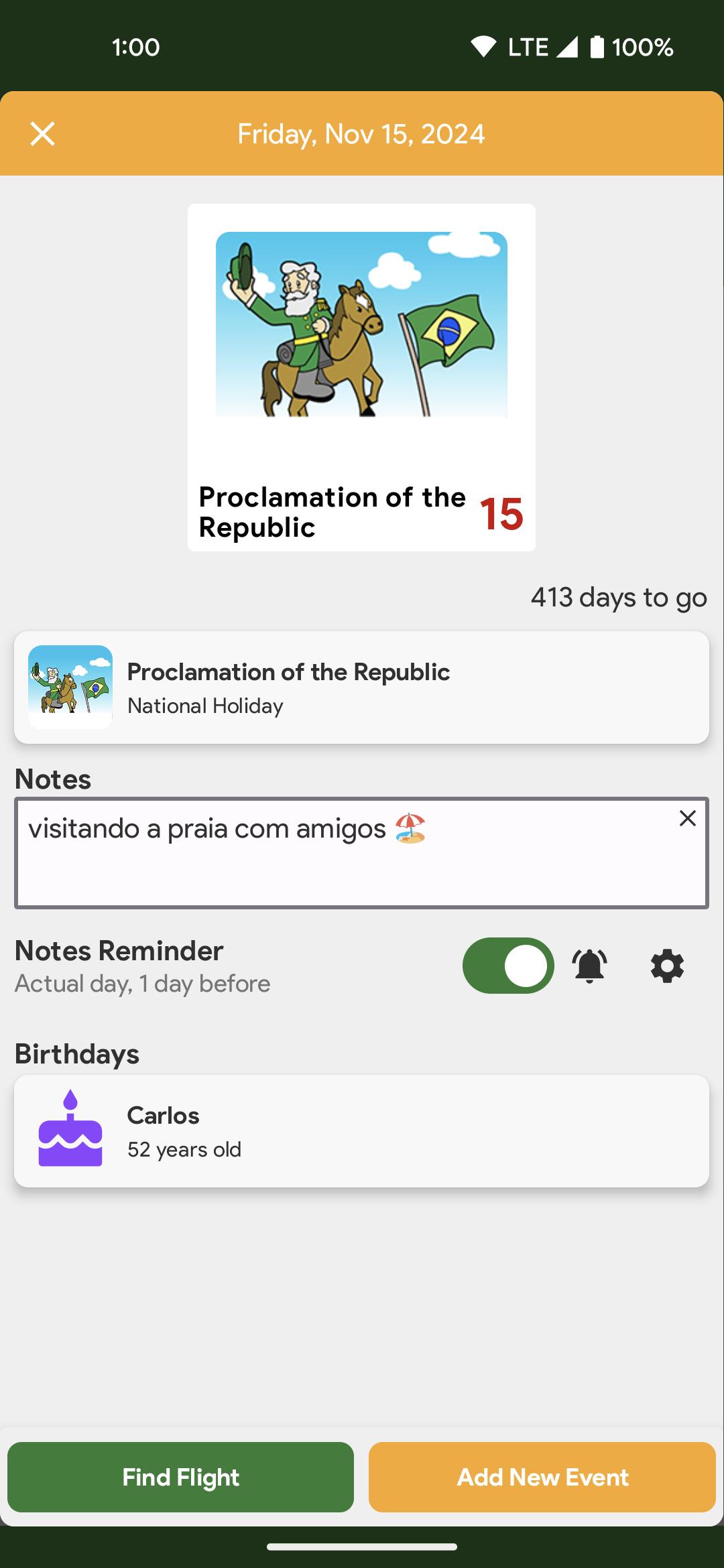The height and width of the screenshot is (1568, 724).
Task: Add a new event
Action: (542, 1478)
